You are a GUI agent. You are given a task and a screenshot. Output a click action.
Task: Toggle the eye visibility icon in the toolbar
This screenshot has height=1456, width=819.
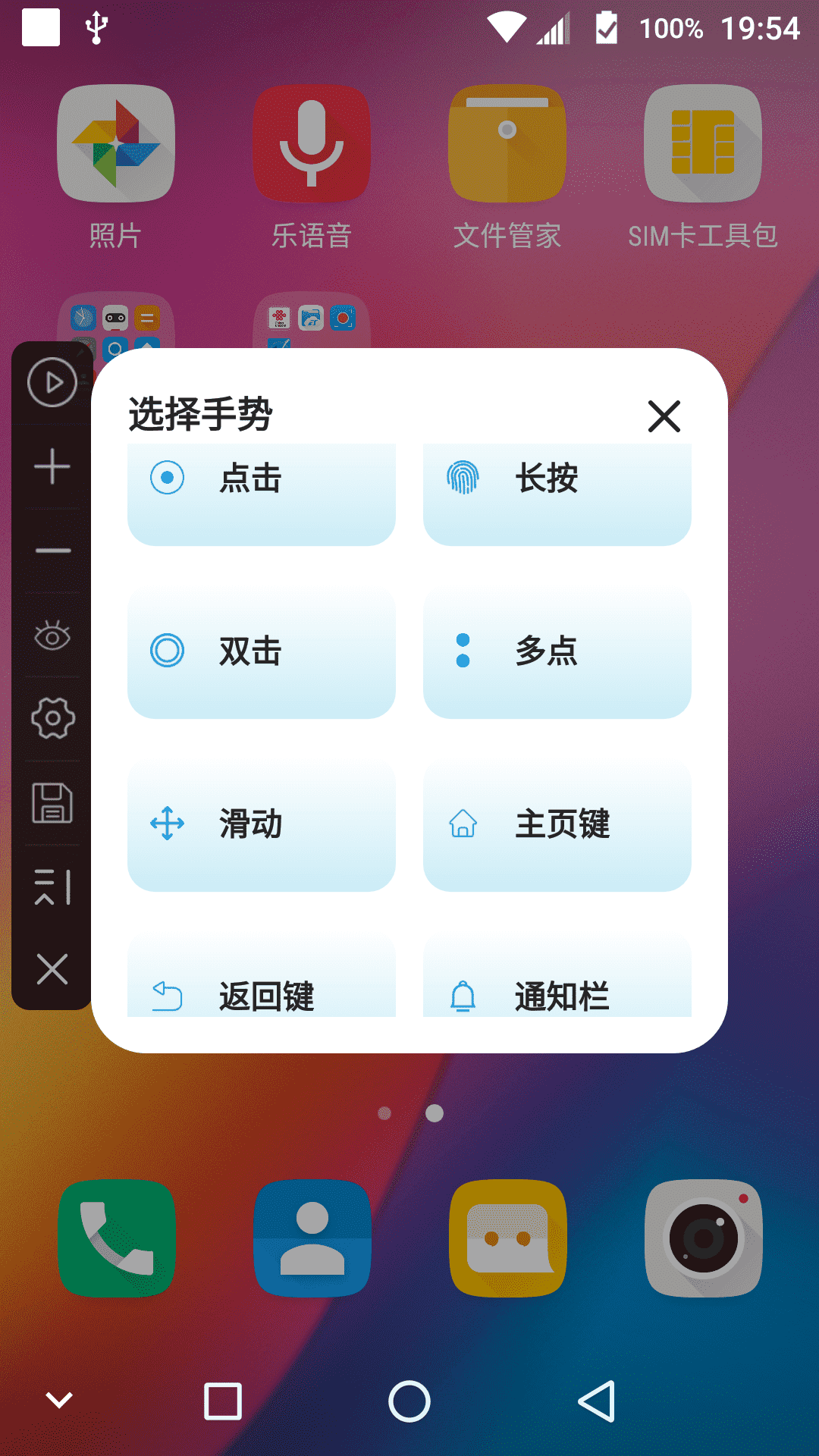[x=52, y=635]
